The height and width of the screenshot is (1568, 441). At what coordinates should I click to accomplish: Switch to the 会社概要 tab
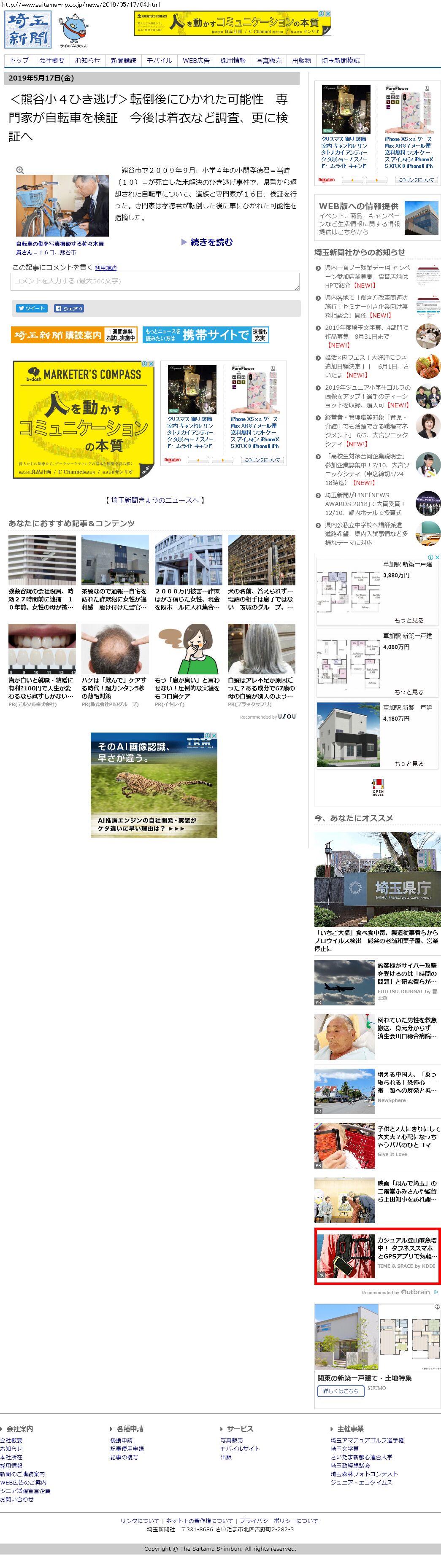pos(52,60)
